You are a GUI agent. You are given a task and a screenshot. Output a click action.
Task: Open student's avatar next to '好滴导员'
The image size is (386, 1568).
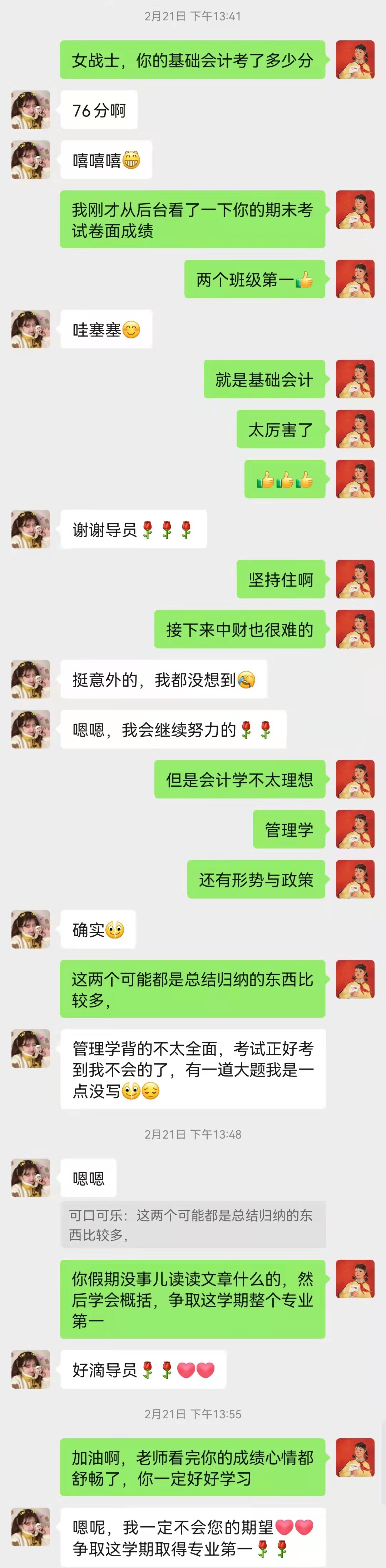coord(30,1370)
